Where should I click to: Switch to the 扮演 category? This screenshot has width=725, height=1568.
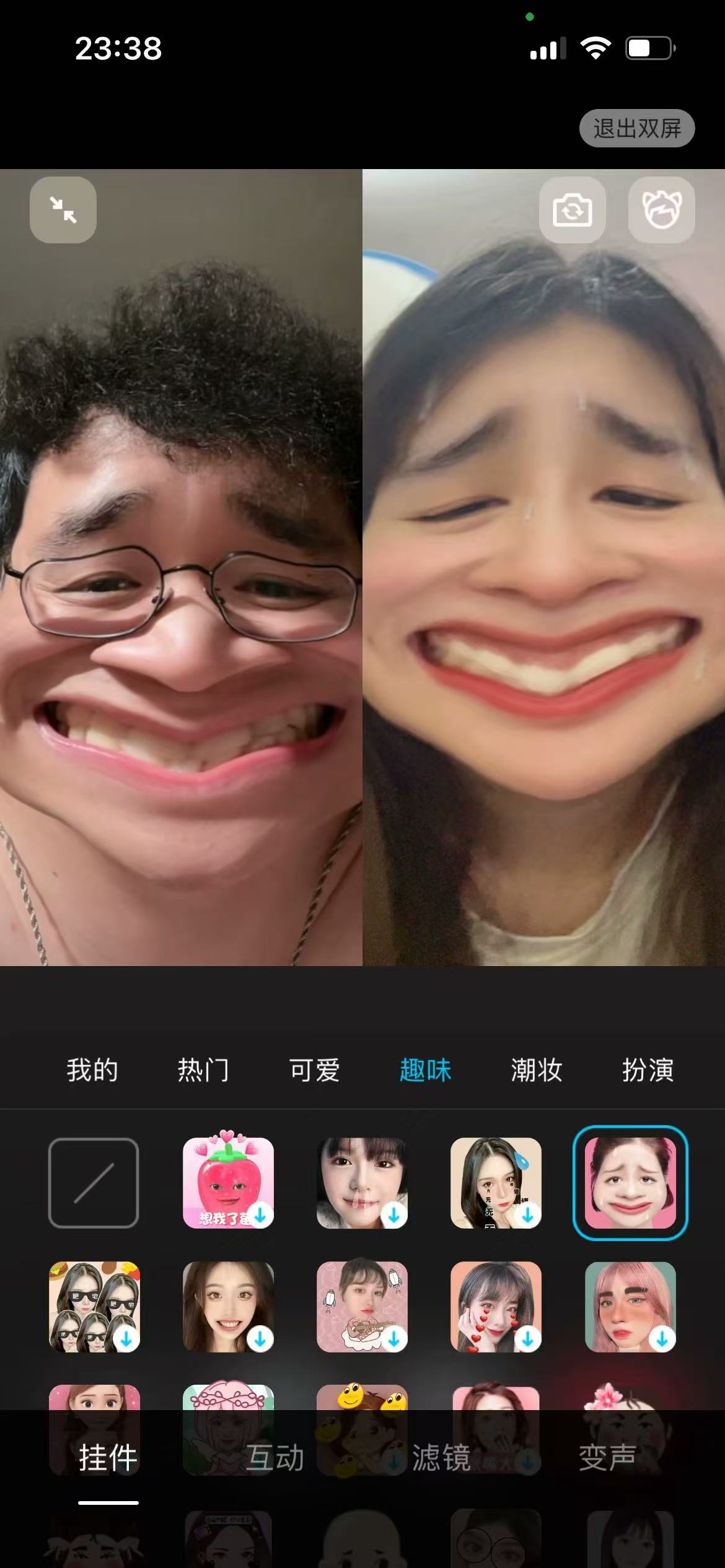648,1070
